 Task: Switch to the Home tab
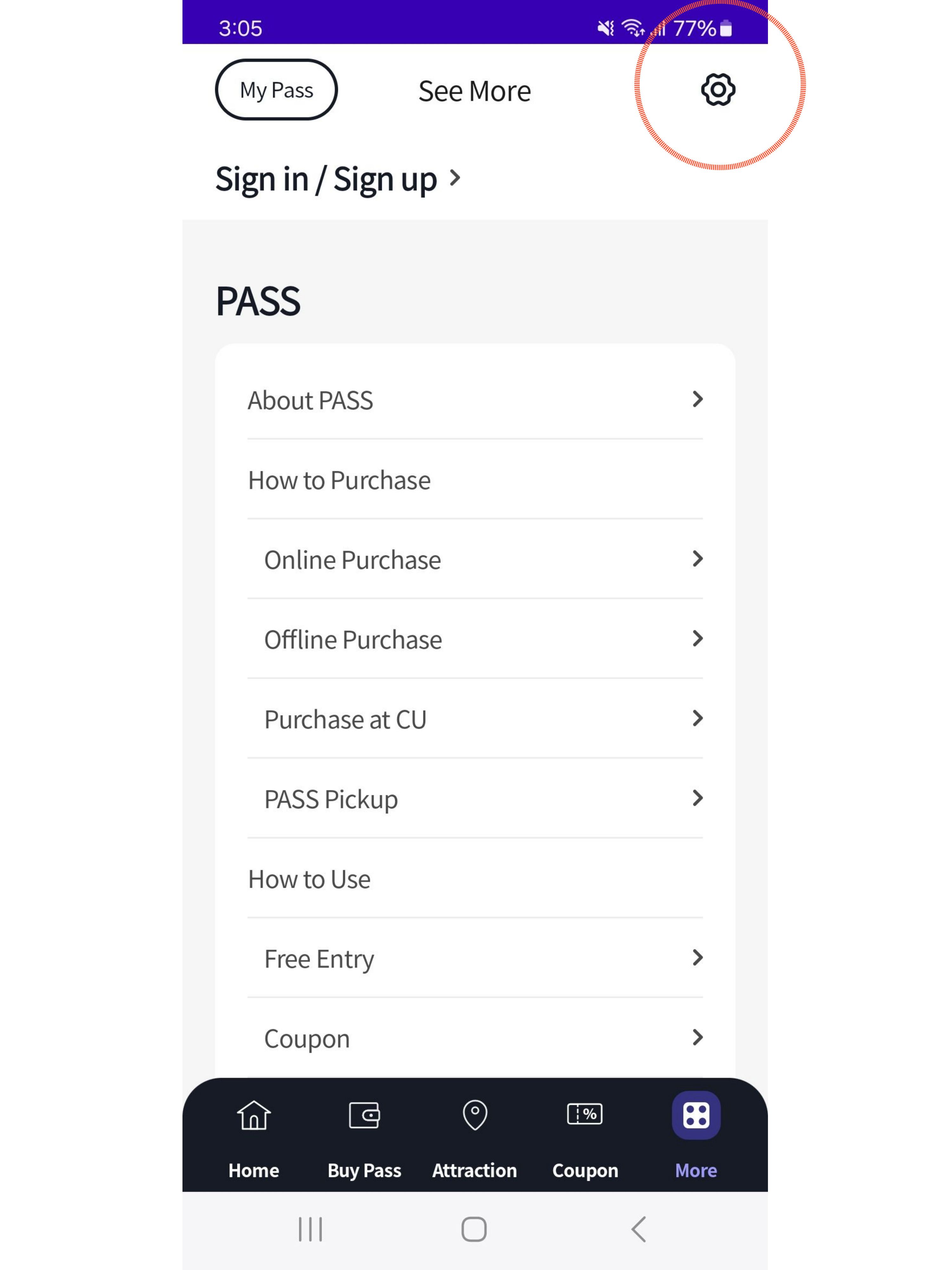click(x=254, y=1136)
